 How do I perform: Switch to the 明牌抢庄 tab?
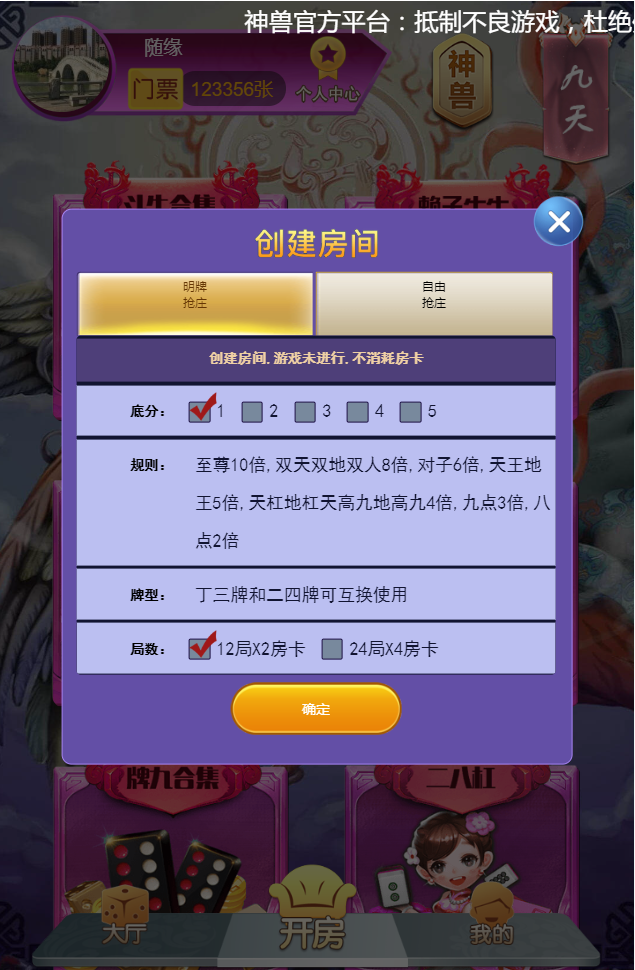[196, 303]
